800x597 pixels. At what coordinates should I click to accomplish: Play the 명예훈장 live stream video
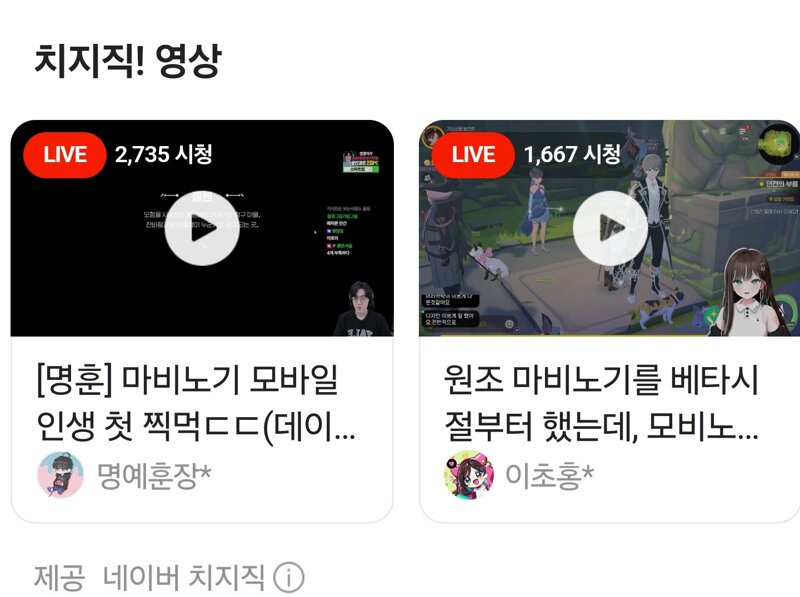click(202, 228)
